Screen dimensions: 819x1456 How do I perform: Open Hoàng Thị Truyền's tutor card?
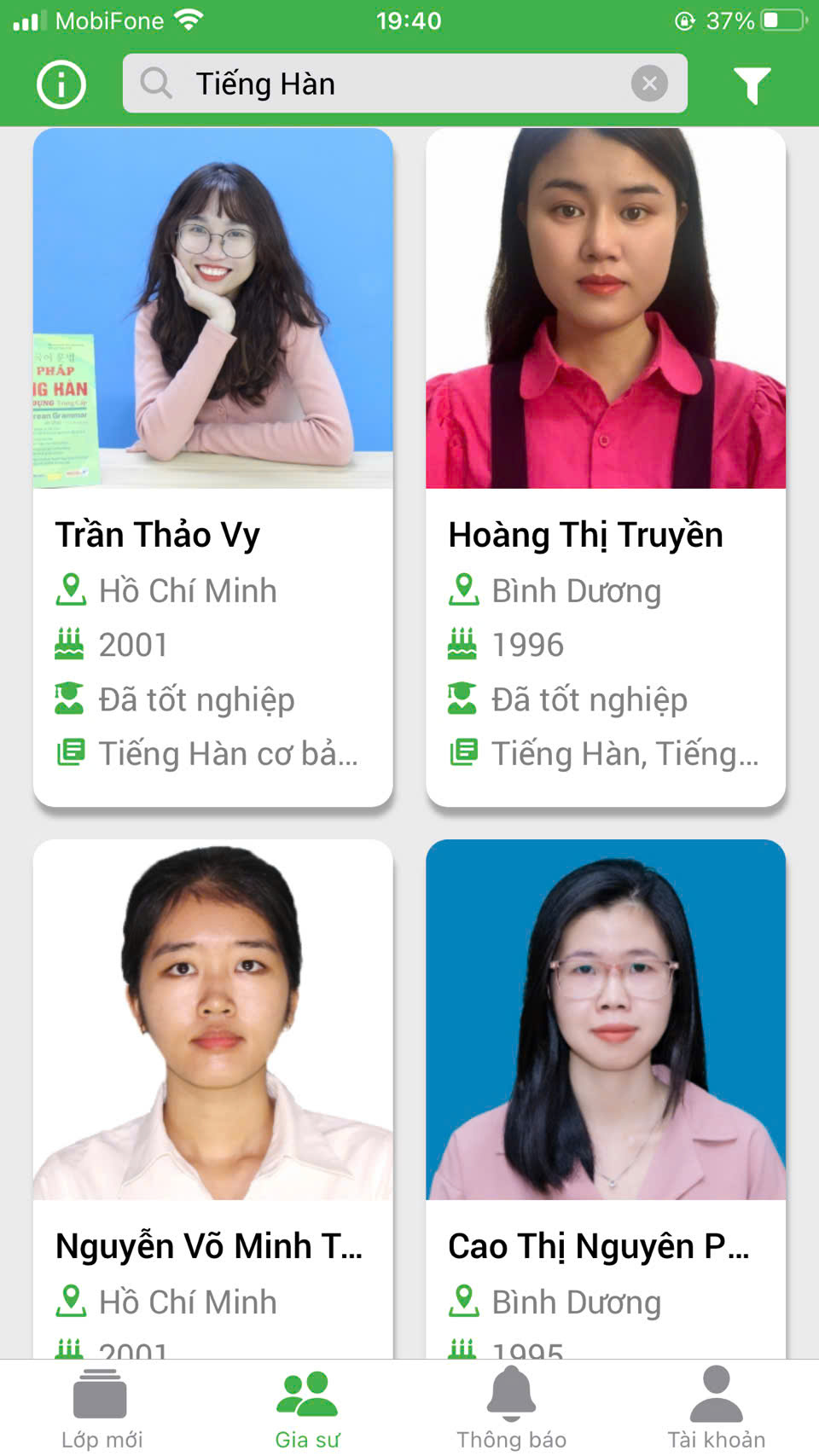pyautogui.click(x=605, y=467)
